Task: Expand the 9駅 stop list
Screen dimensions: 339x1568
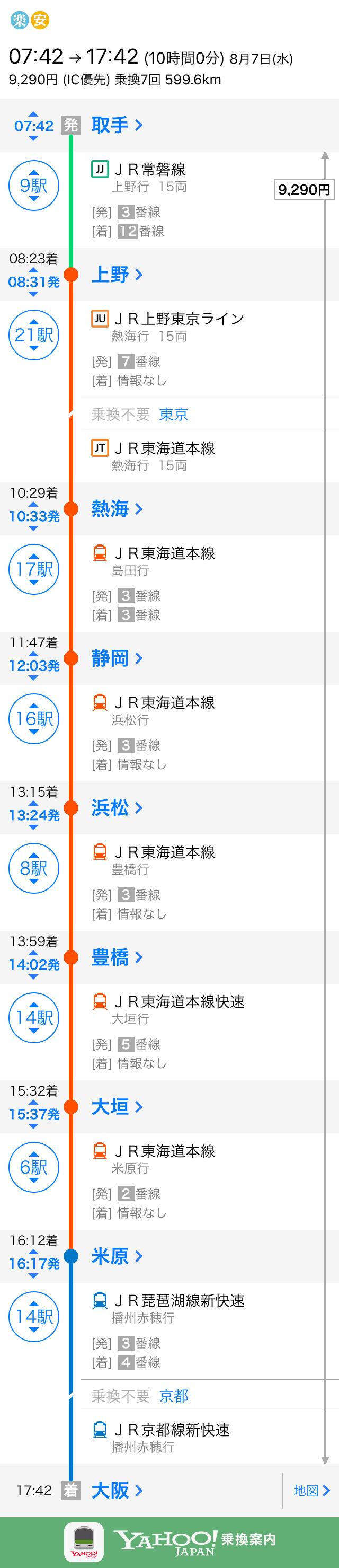Action: coord(34,186)
